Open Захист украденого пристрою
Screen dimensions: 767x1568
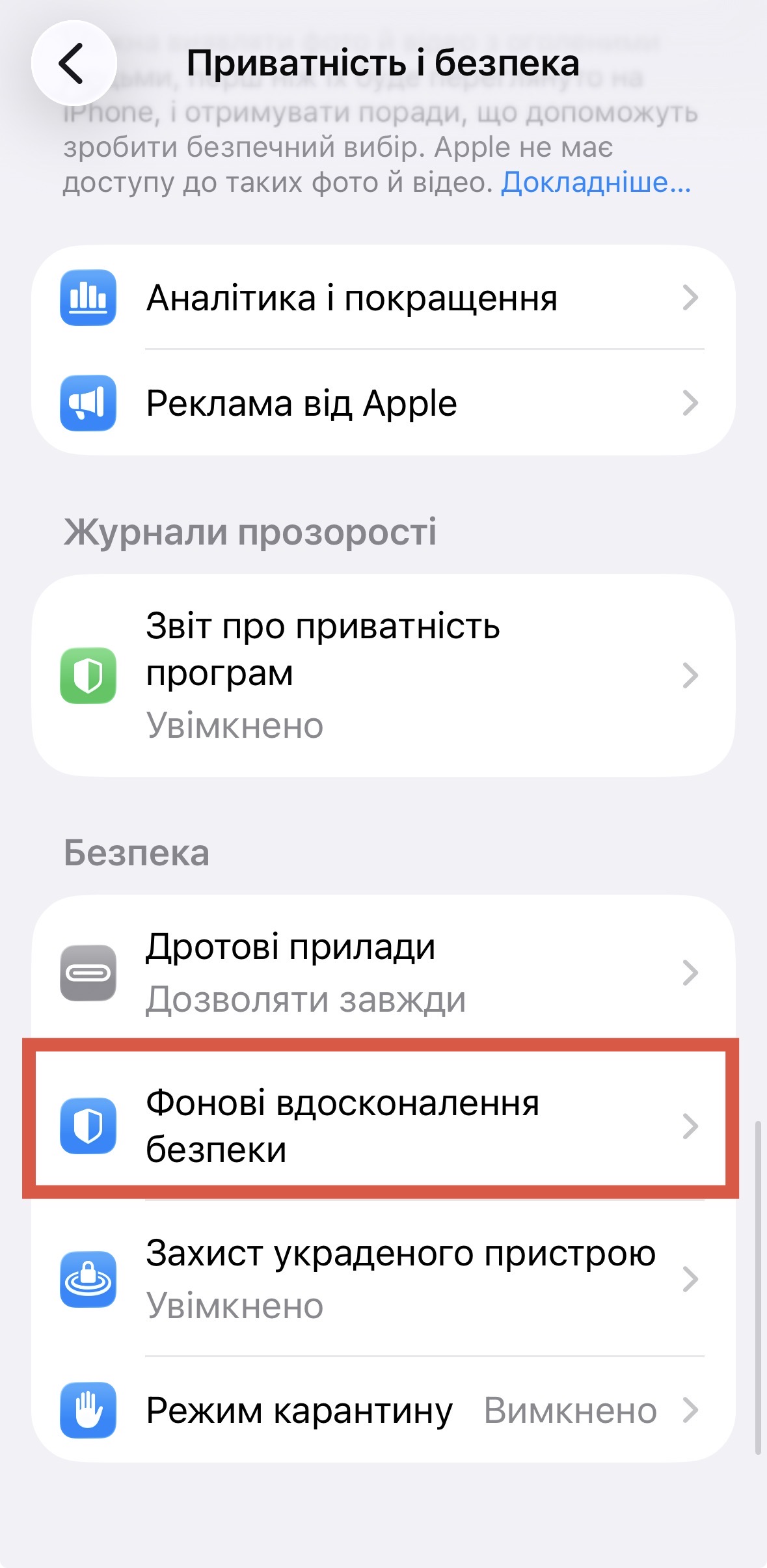click(383, 1279)
